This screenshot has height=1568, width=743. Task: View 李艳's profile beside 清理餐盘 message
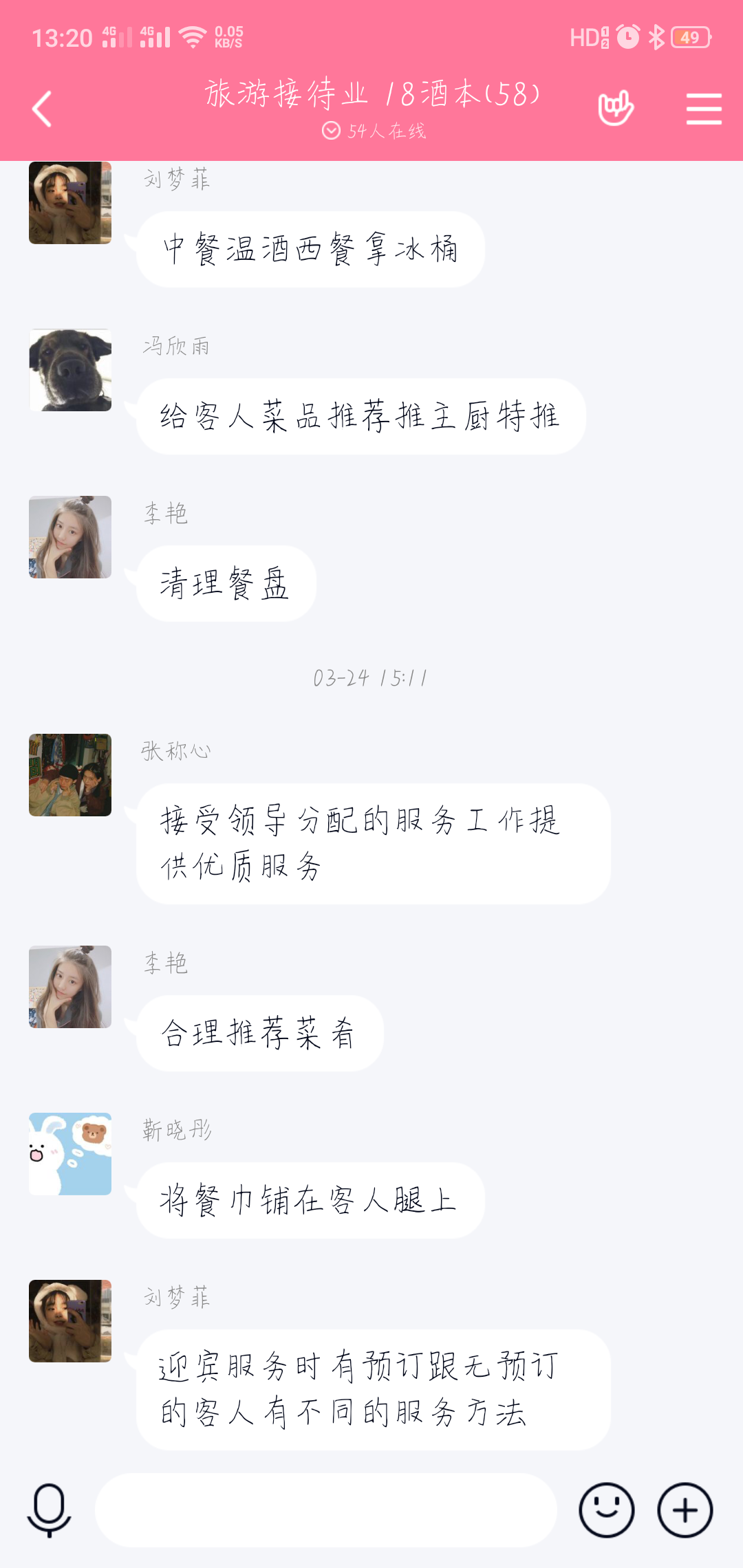tap(70, 537)
